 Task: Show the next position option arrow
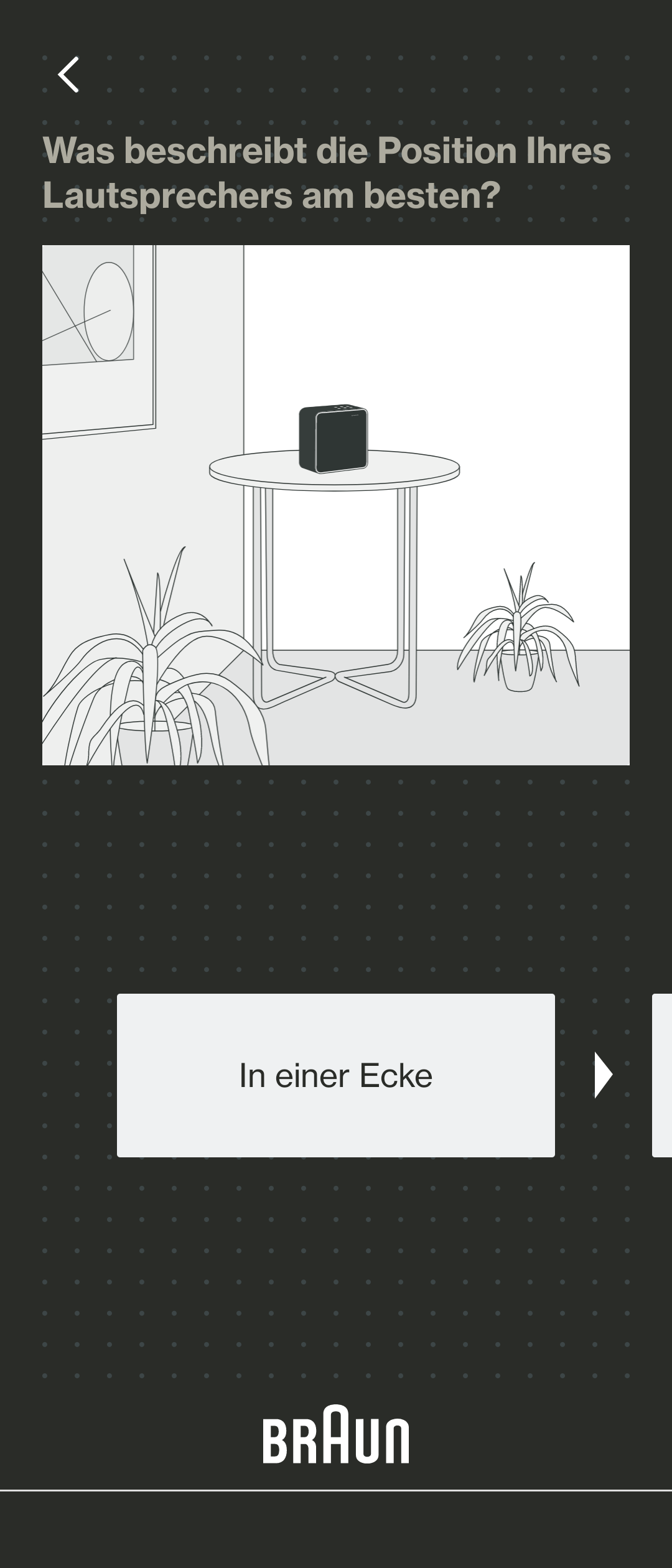coord(603,1075)
